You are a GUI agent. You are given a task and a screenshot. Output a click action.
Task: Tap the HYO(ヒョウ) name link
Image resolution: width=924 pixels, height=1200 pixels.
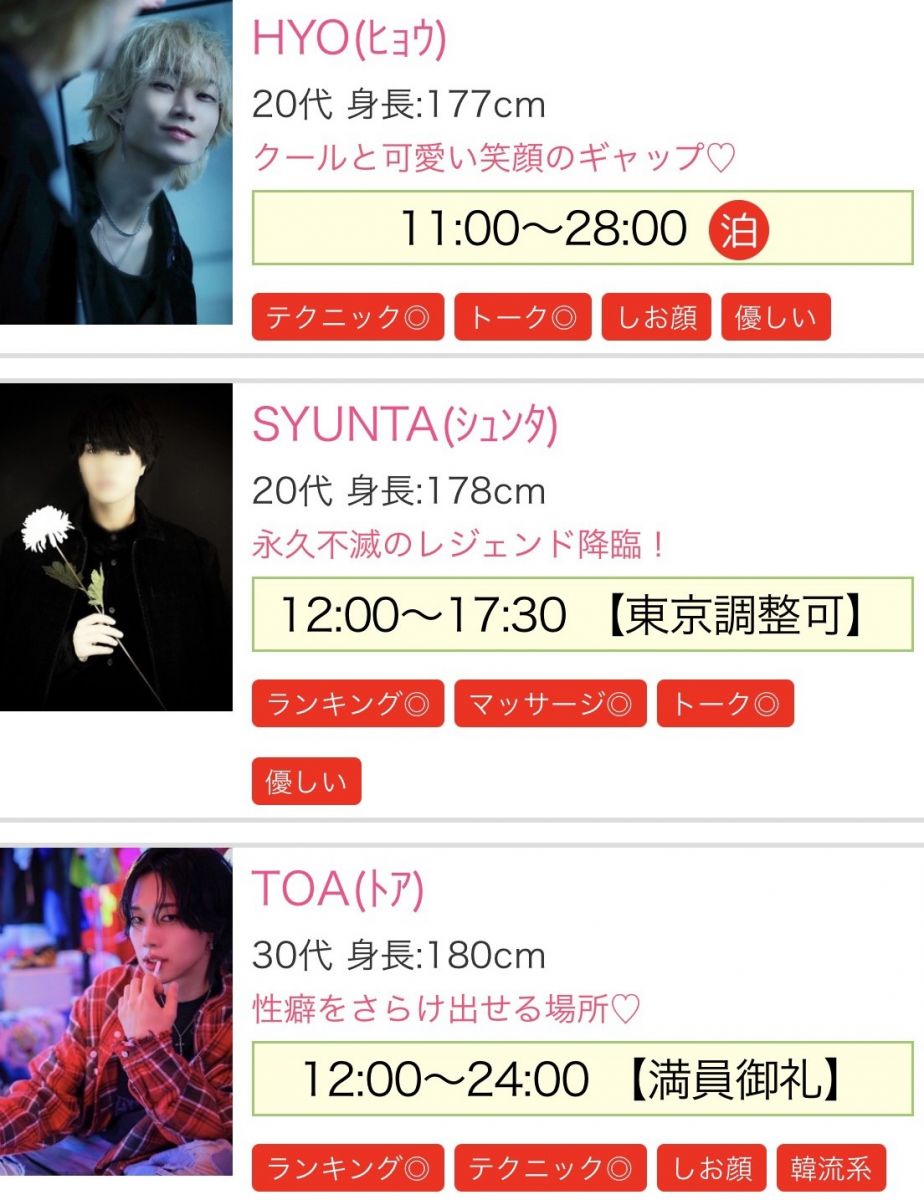[349, 40]
